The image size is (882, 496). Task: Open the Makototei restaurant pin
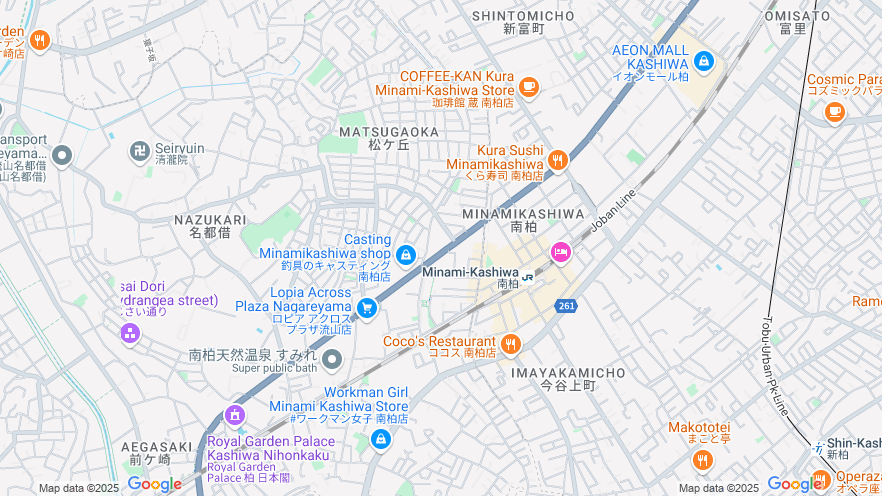pos(702,460)
